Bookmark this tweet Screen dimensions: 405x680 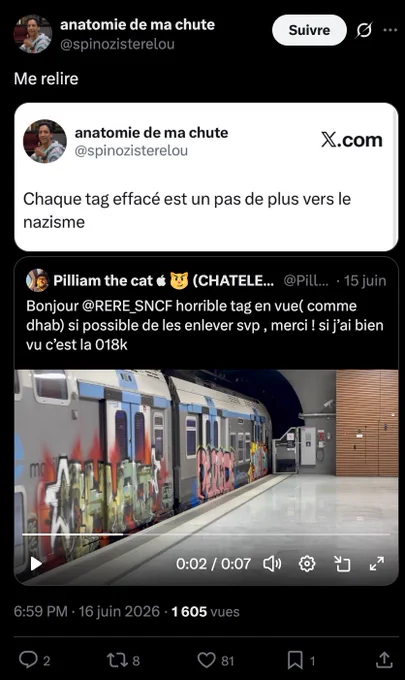pyautogui.click(x=295, y=660)
